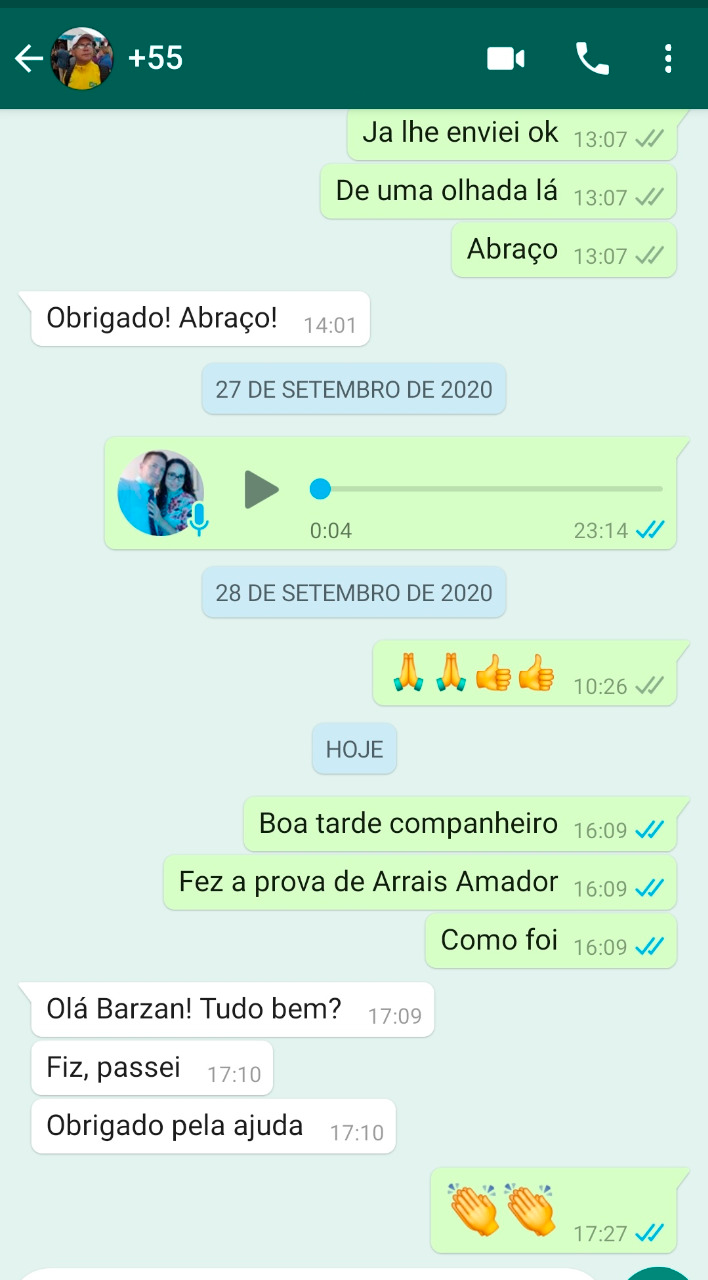
Task: Seek along the voice message progress bar
Action: pyautogui.click(x=490, y=489)
